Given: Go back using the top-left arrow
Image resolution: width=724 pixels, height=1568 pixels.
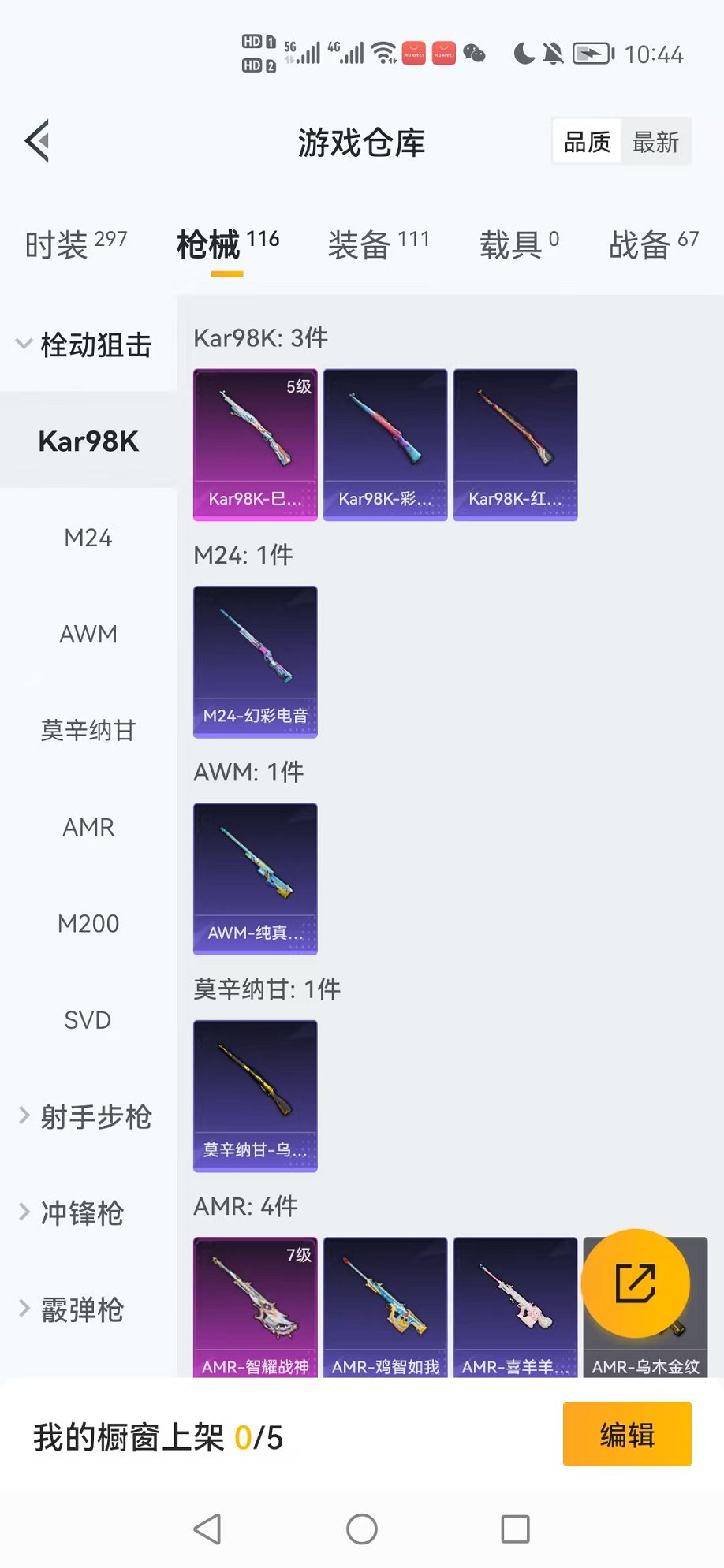Looking at the screenshot, I should pos(38,141).
